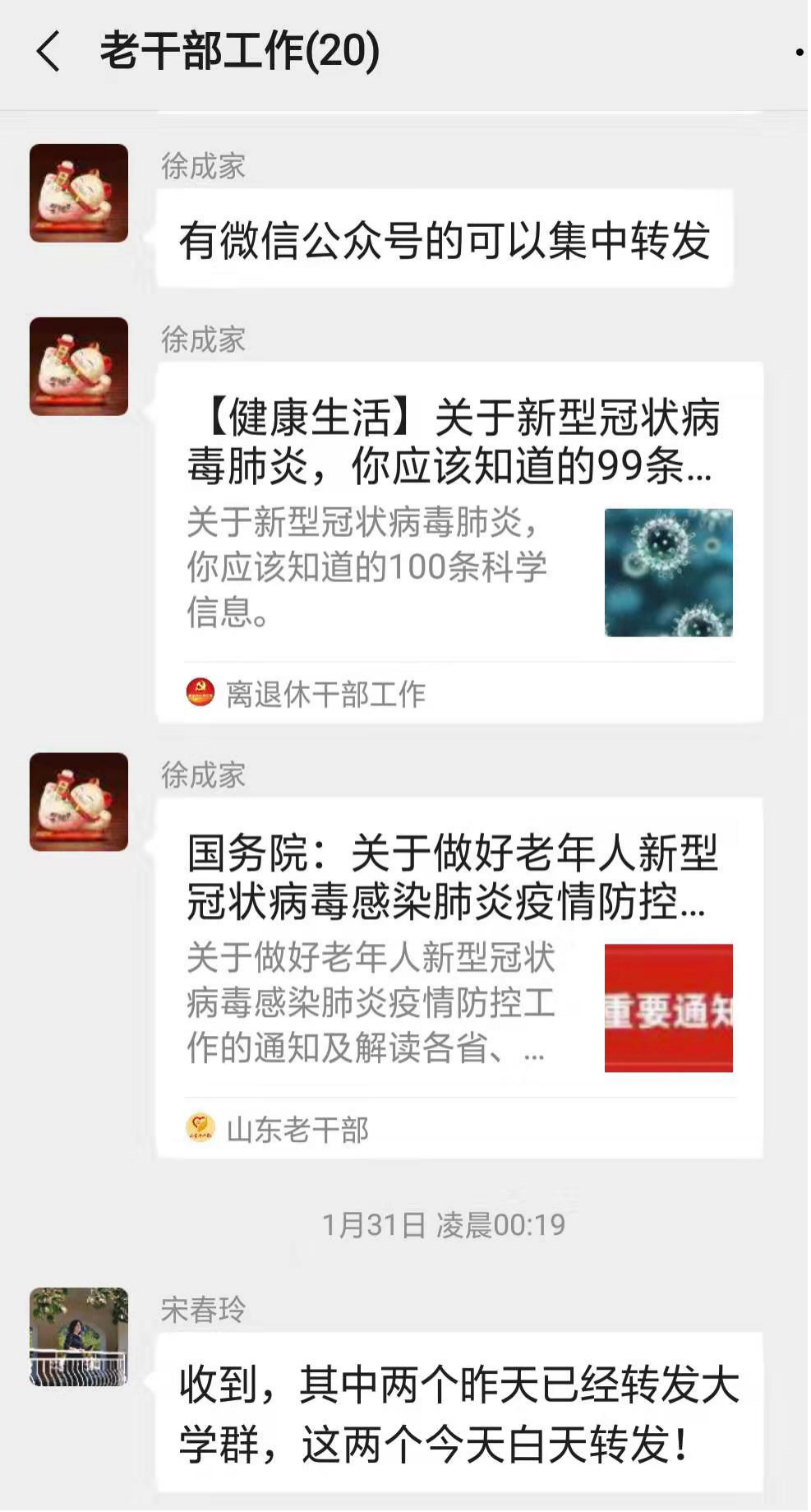
Task: Open the group chat overflow menu
Action: (799, 52)
